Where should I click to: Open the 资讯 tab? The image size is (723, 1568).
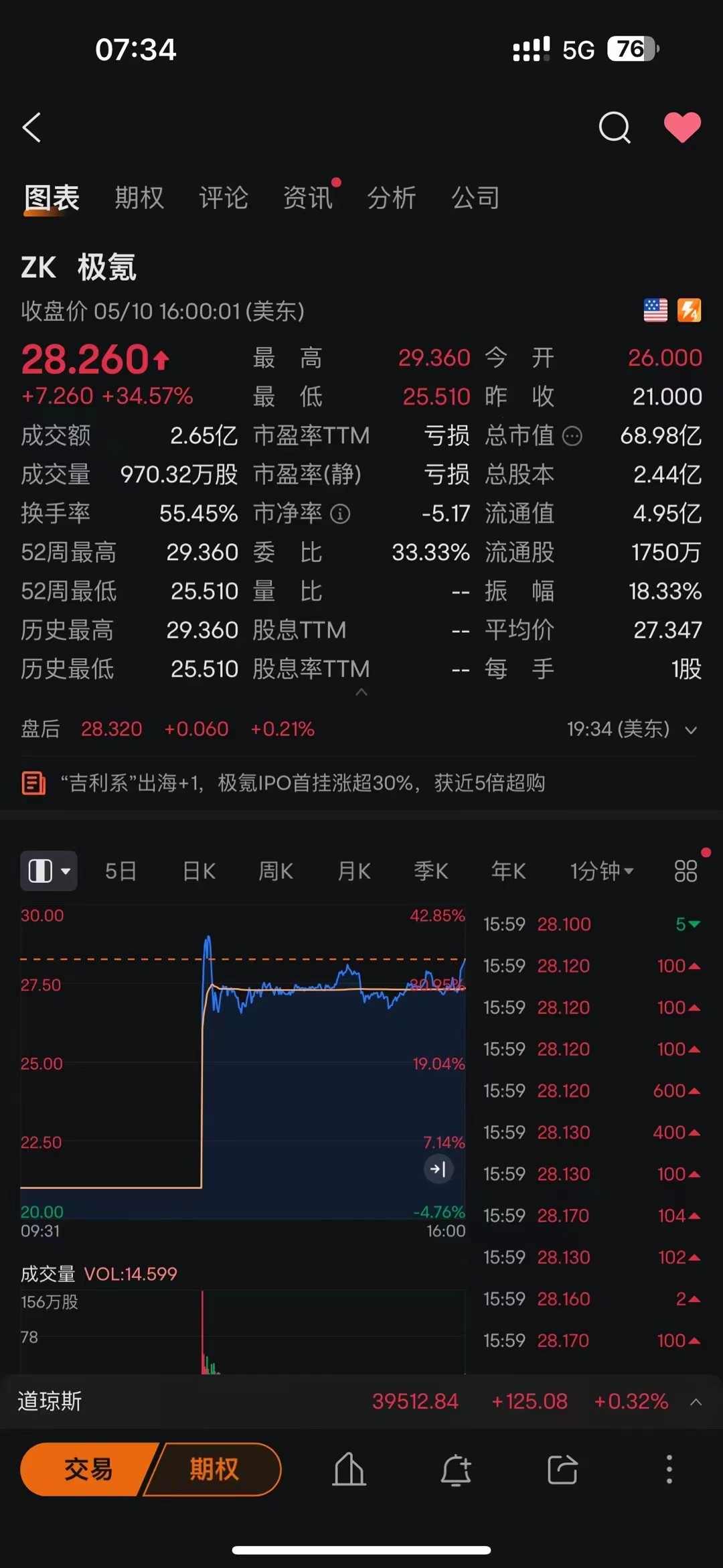(307, 198)
